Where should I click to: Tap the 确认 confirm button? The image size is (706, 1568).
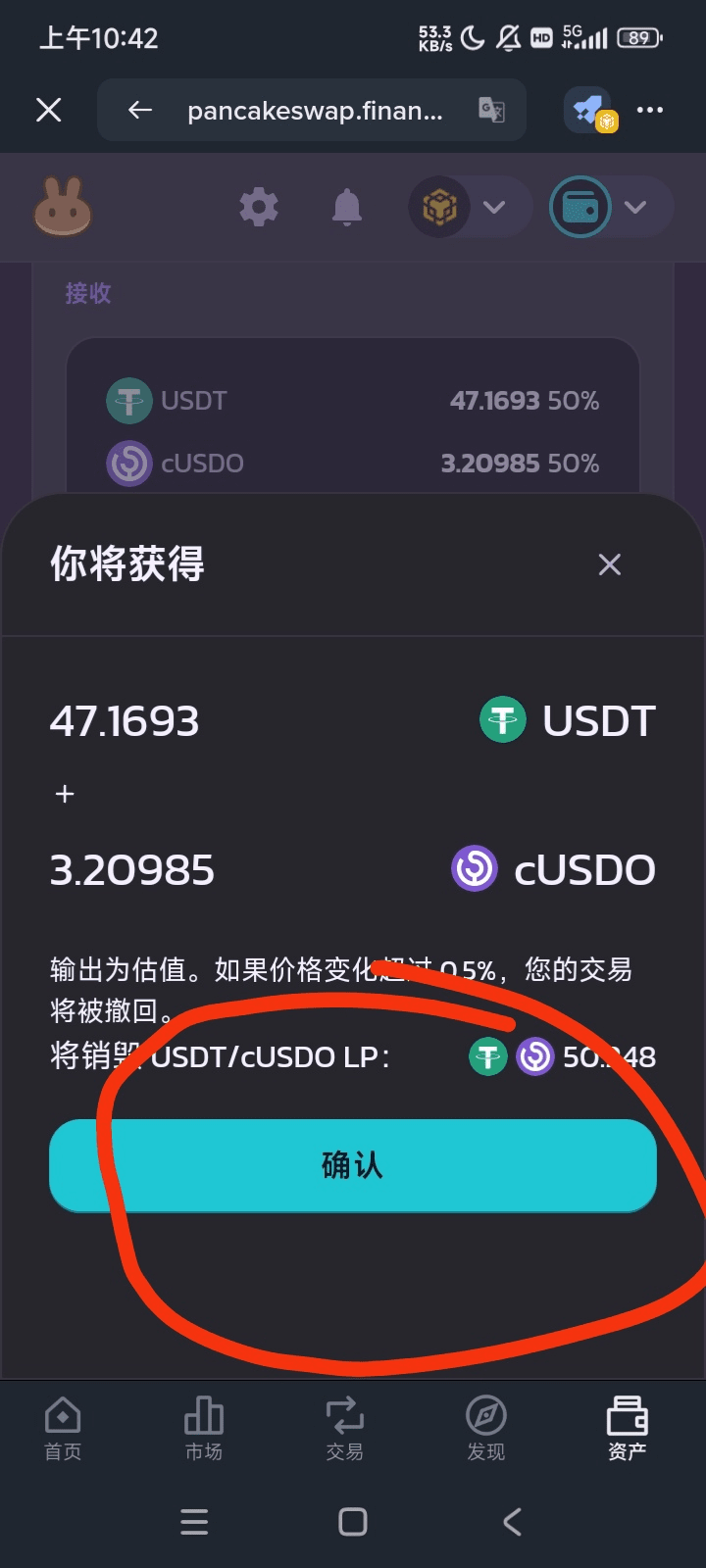[x=352, y=1164]
